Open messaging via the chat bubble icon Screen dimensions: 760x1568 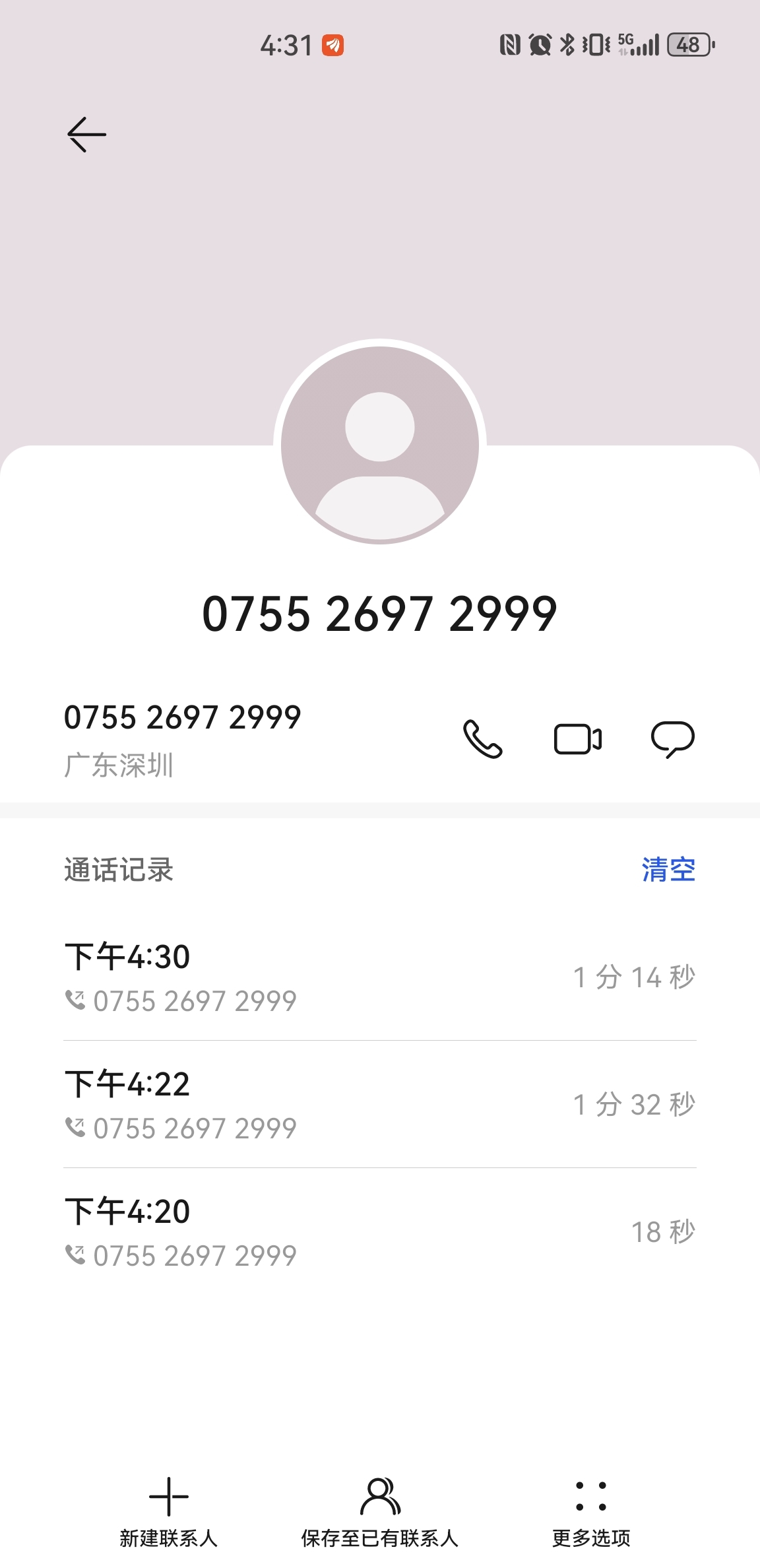[674, 739]
